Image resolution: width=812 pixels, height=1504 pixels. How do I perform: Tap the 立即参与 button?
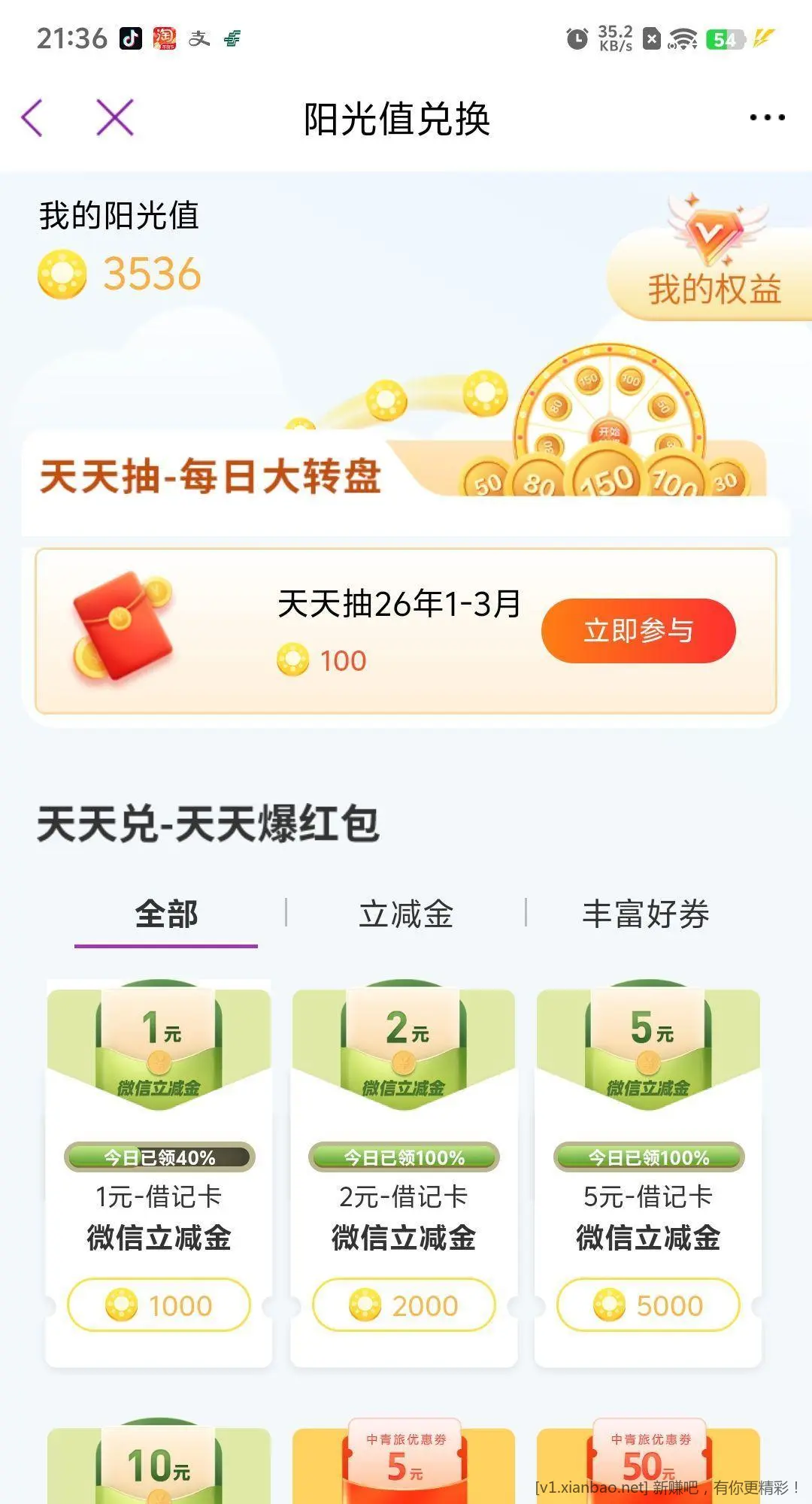pos(638,630)
